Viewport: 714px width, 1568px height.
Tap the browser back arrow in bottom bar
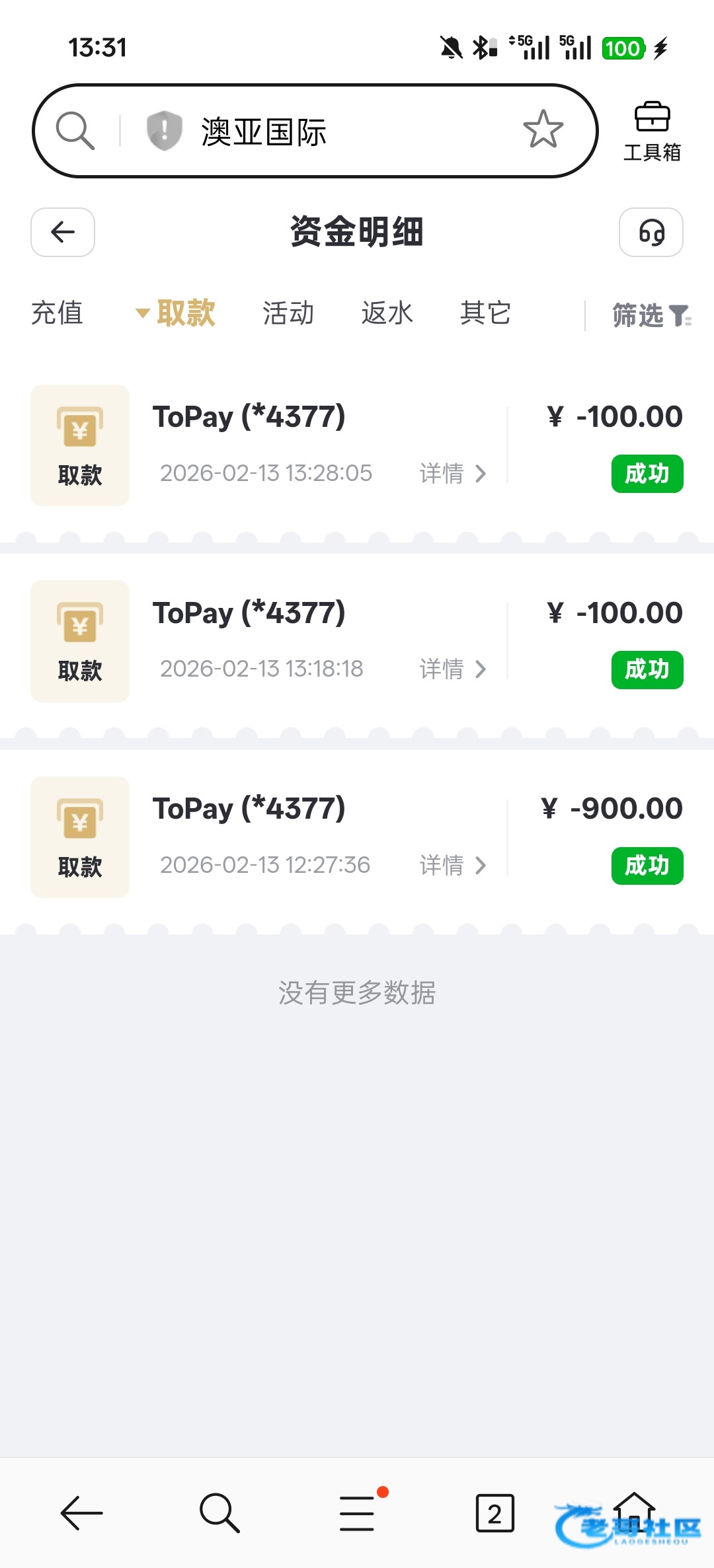click(x=81, y=1512)
